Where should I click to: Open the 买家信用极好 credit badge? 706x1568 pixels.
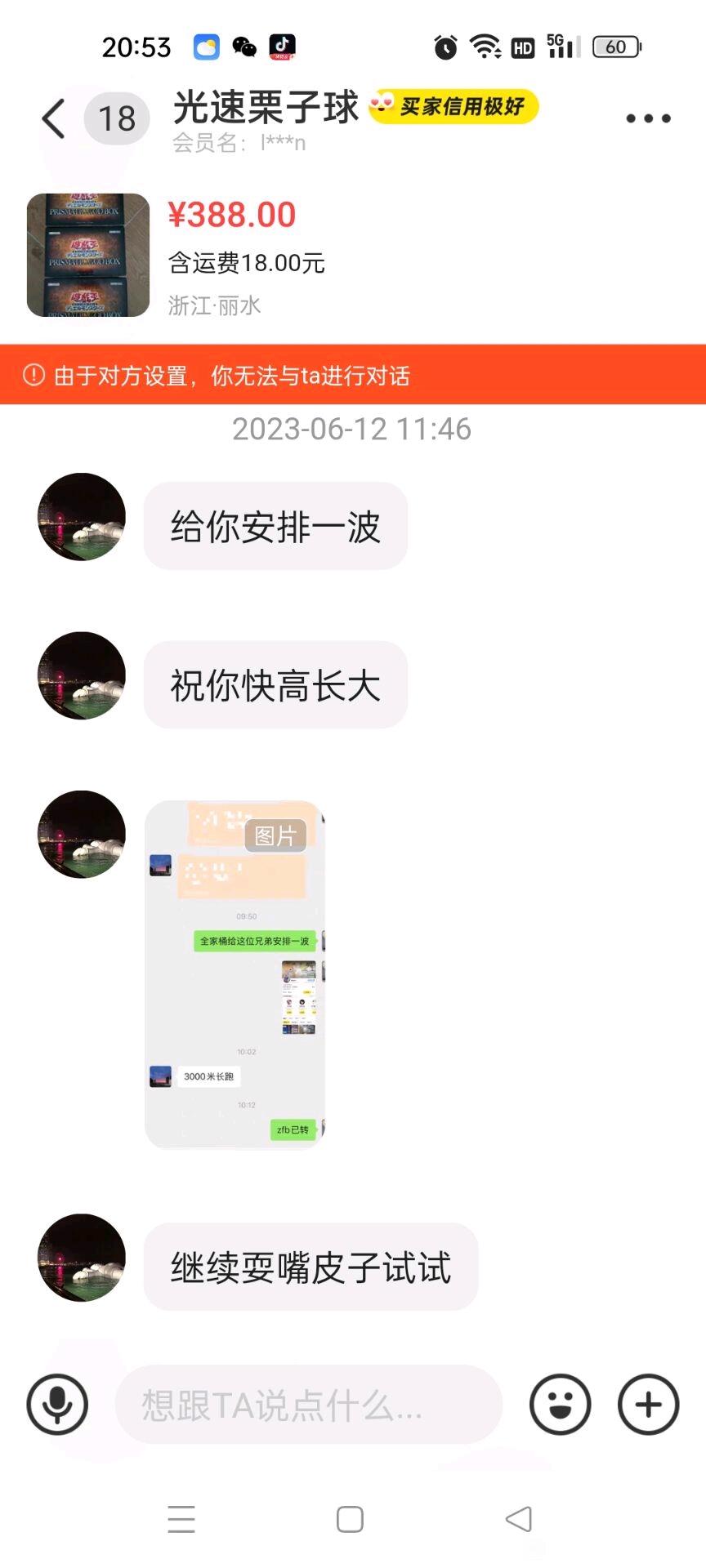[x=454, y=107]
